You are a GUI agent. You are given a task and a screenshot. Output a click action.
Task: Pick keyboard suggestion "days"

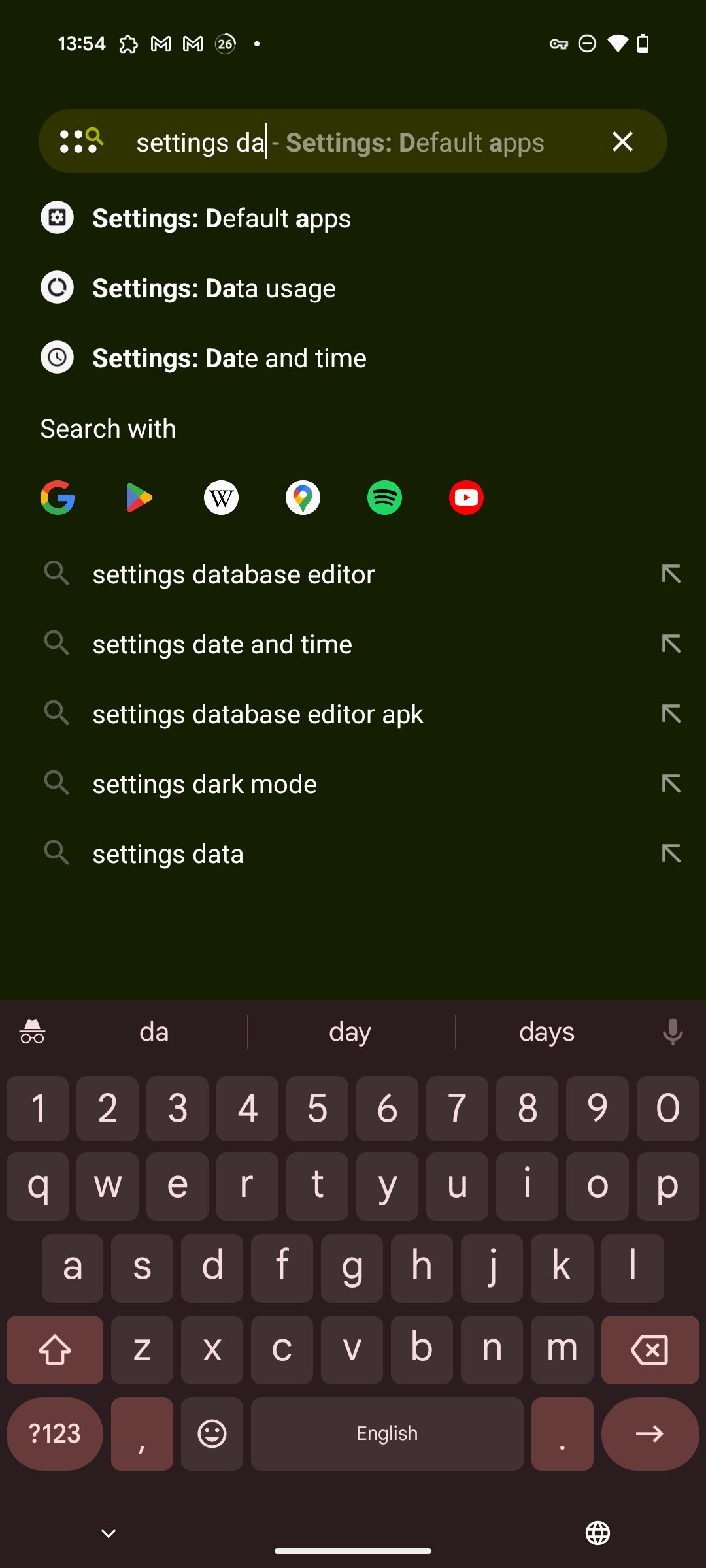pyautogui.click(x=546, y=1032)
